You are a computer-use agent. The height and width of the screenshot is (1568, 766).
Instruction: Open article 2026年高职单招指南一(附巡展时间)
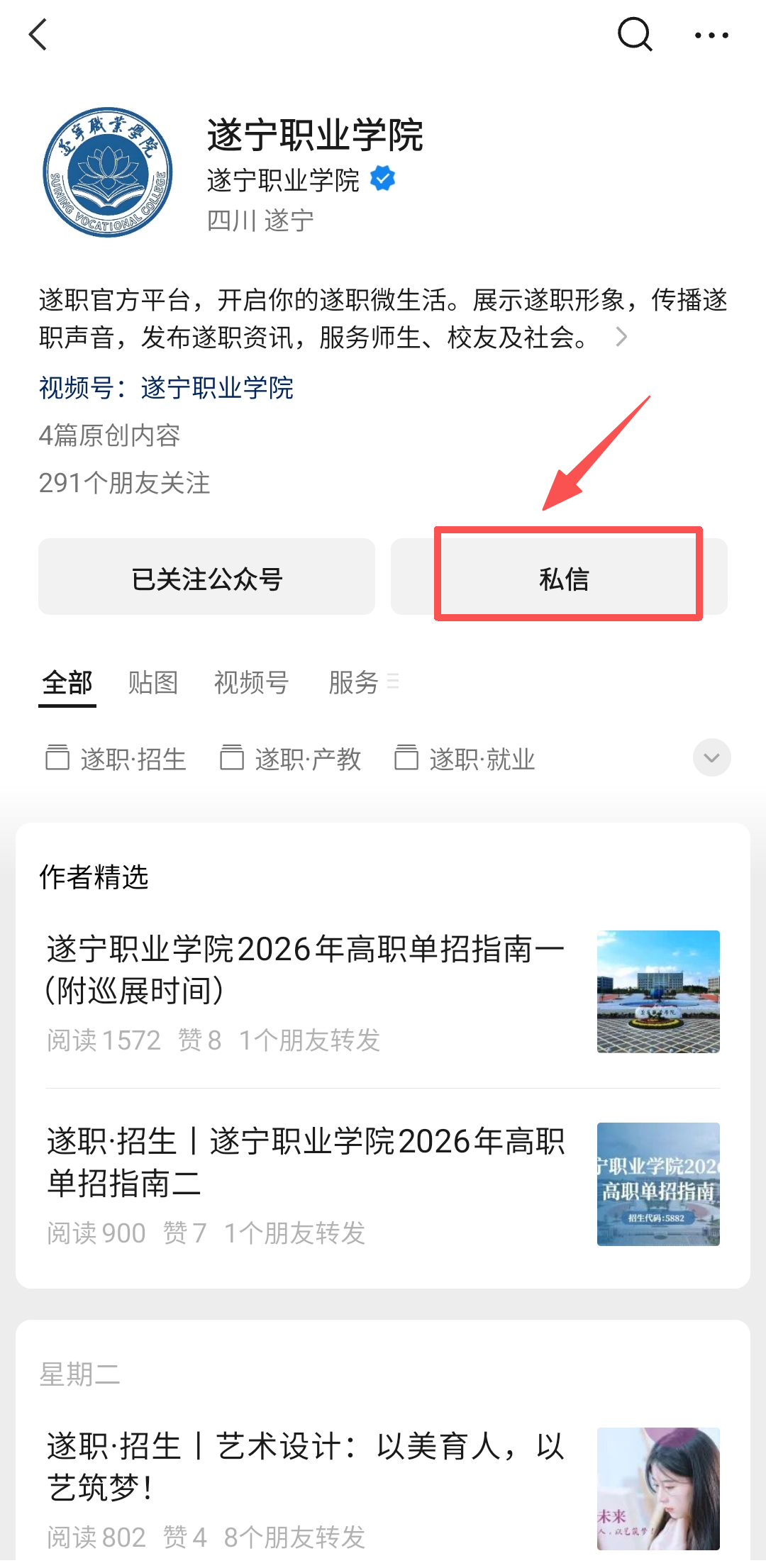(x=306, y=969)
